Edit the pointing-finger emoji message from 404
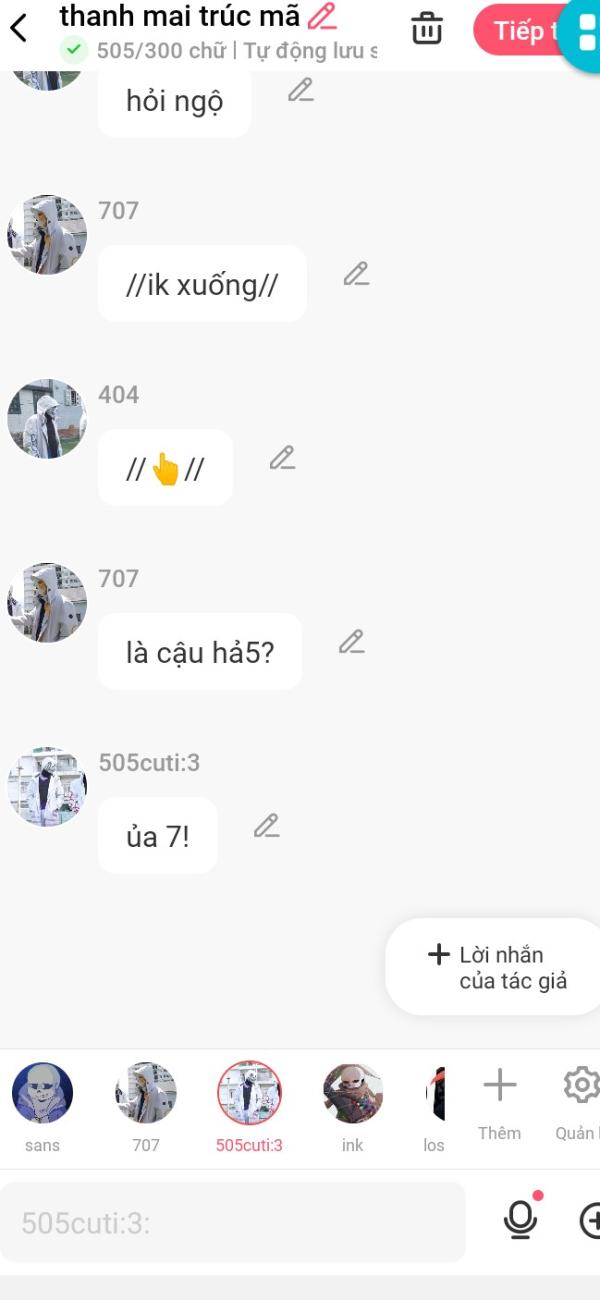 (282, 458)
